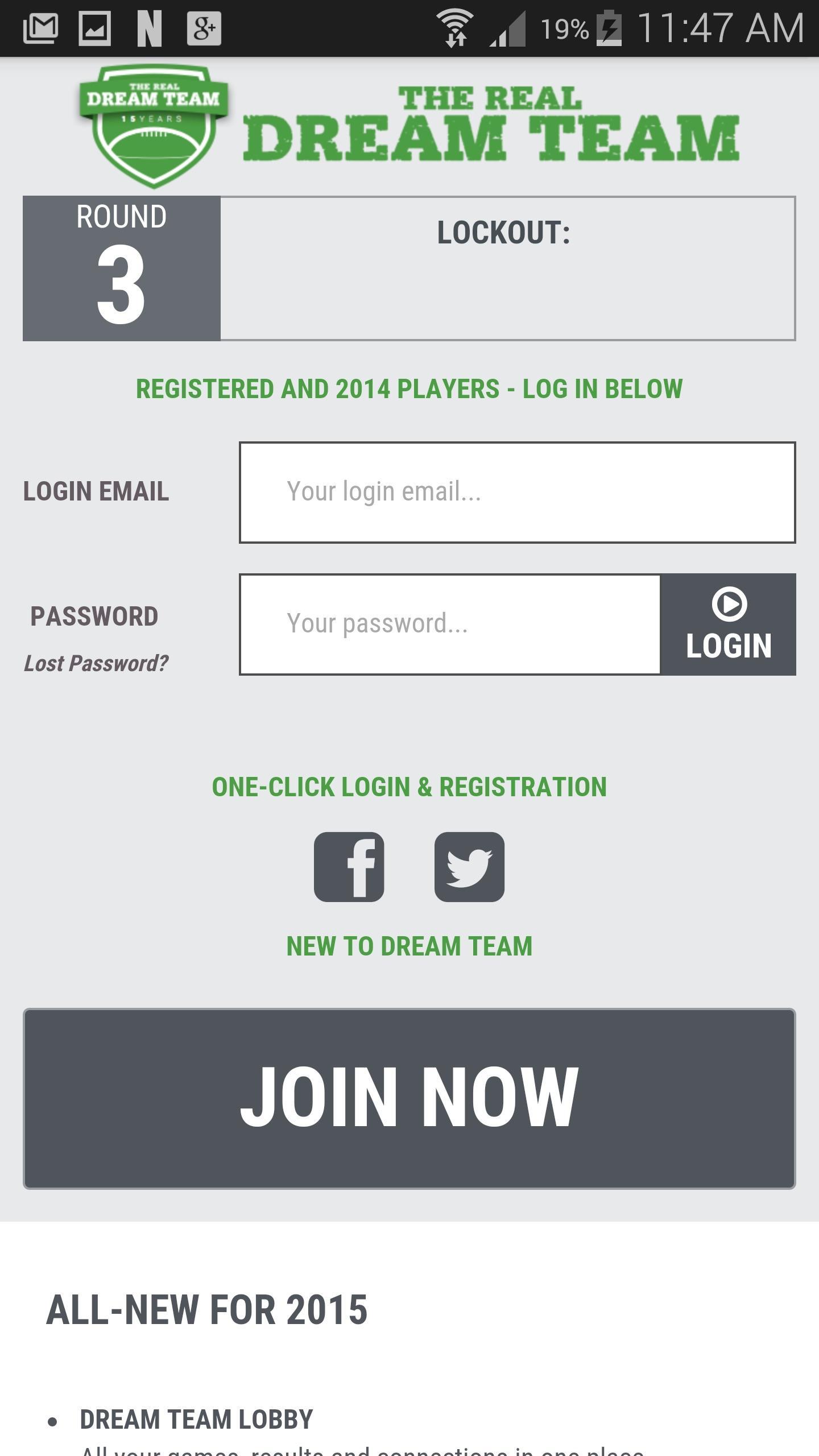Viewport: 819px width, 1456px height.
Task: Open the gallery notification icon
Action: (x=96, y=26)
